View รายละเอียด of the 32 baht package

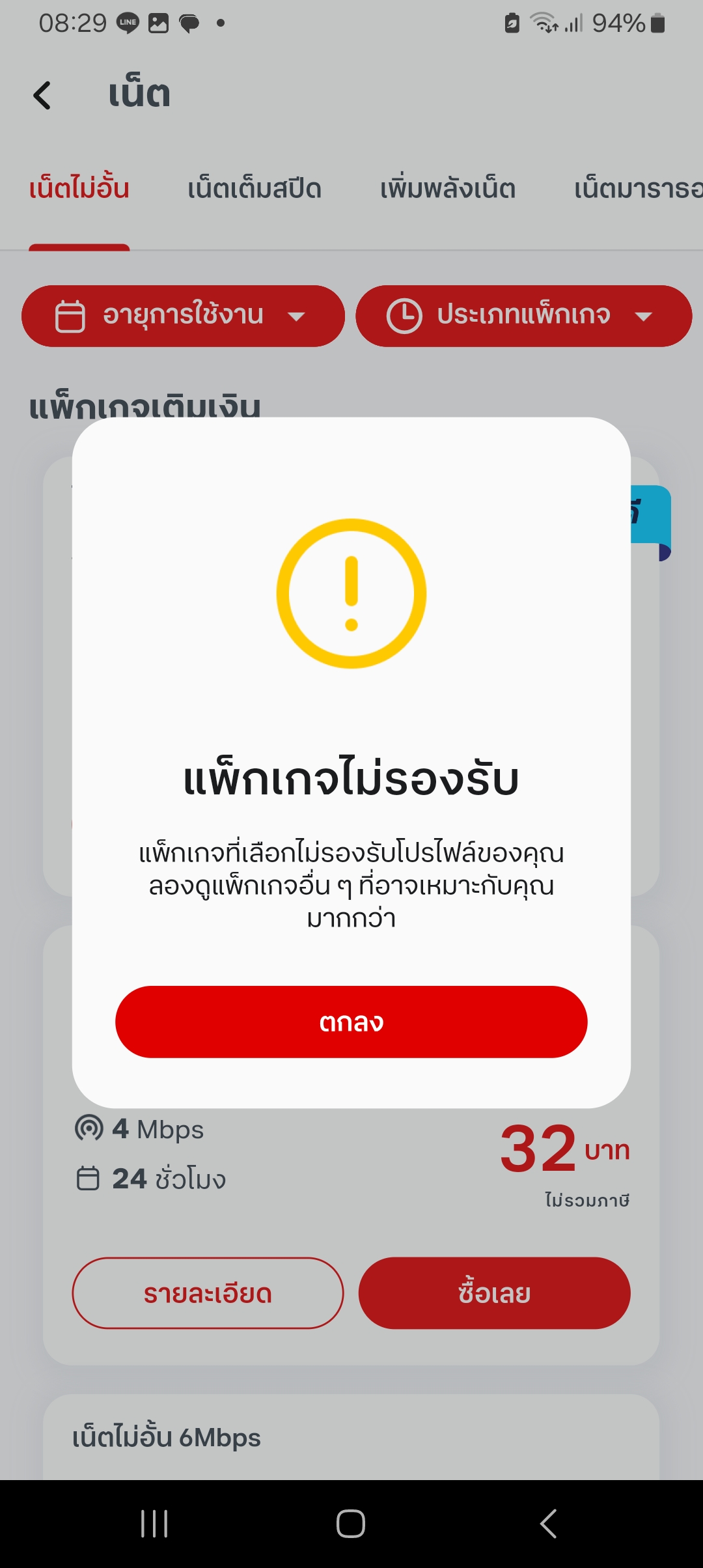pos(208,1293)
